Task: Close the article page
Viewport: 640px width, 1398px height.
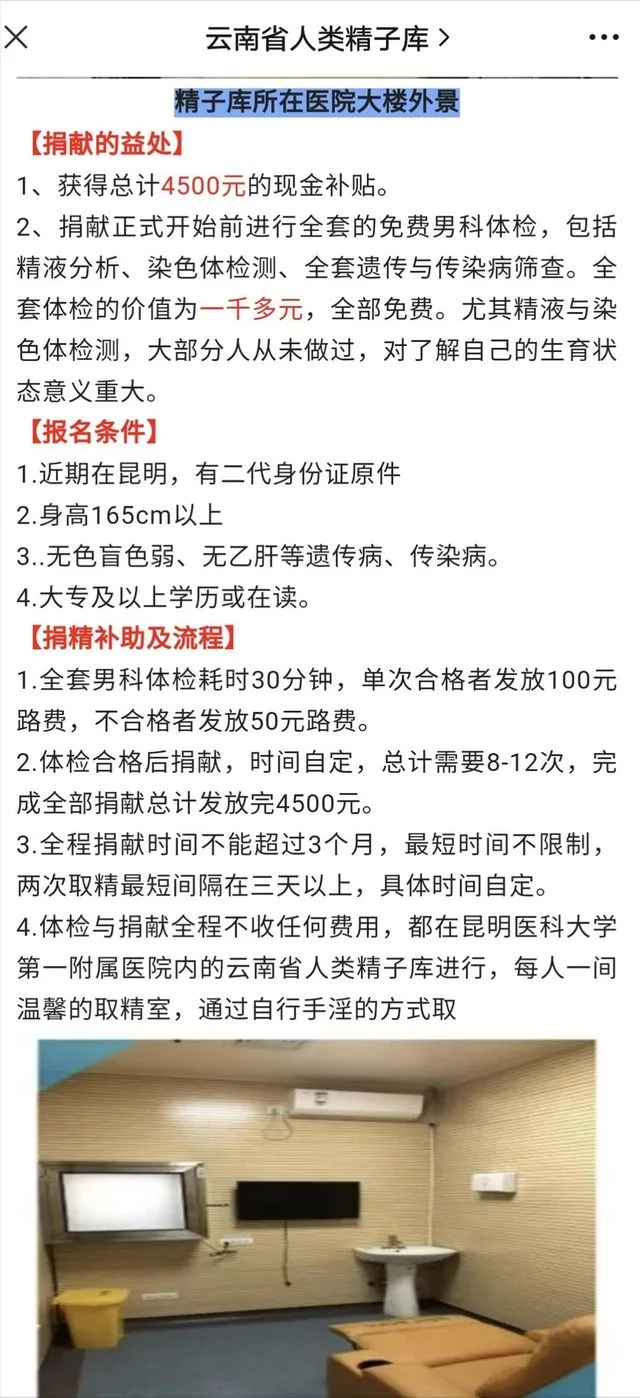Action: click(x=17, y=38)
